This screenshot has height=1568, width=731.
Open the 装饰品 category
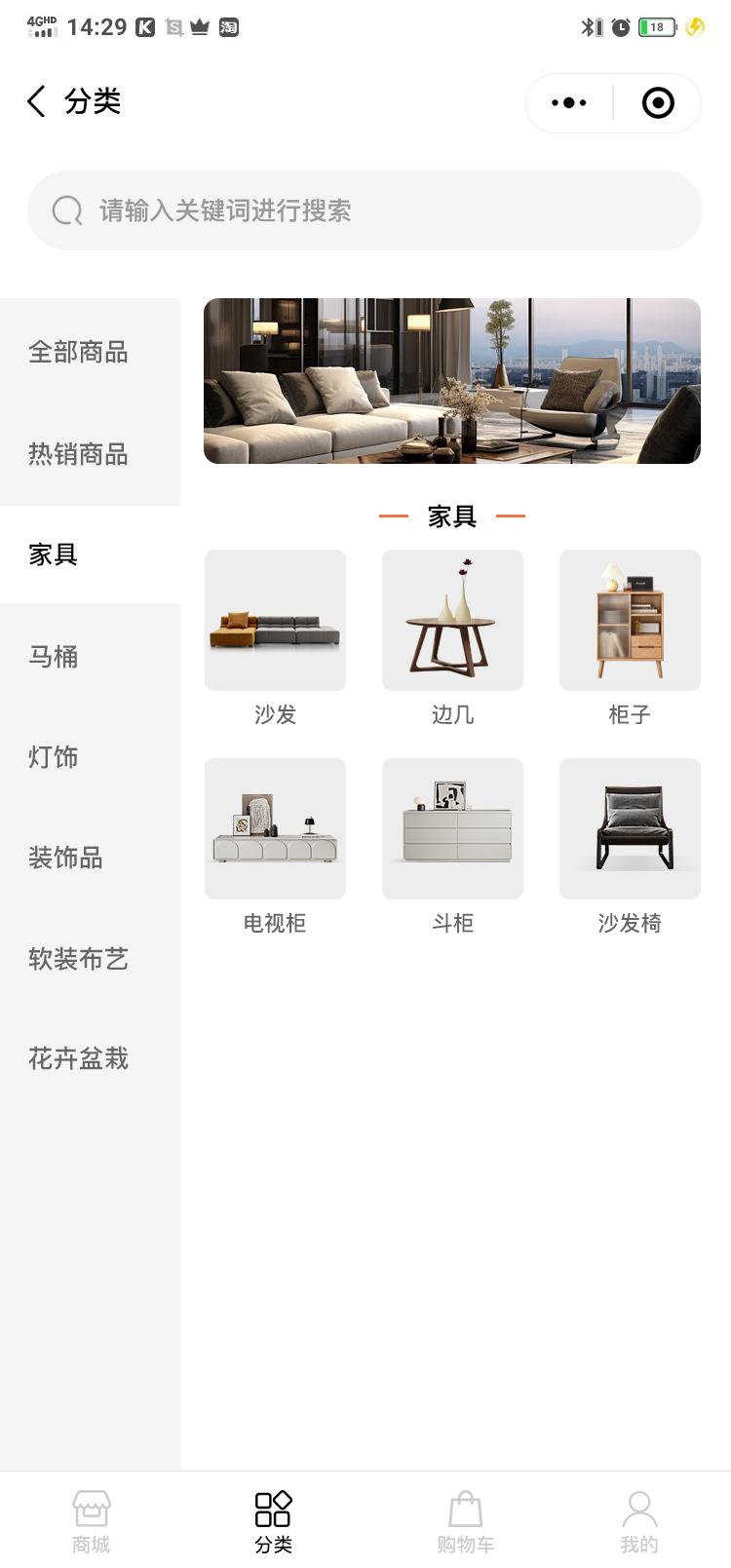click(65, 858)
